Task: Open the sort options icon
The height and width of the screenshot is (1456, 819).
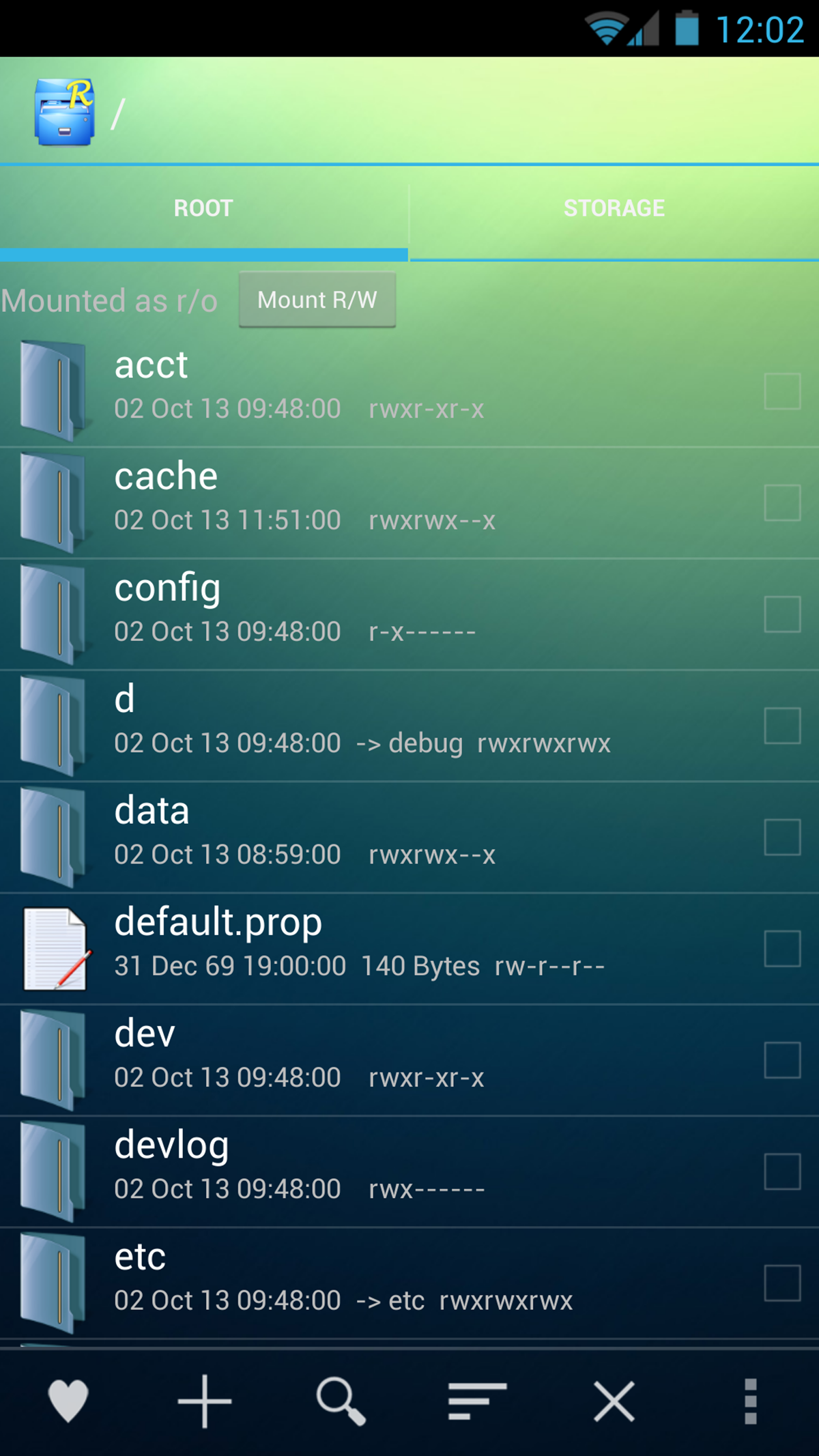Action: coord(478,1401)
